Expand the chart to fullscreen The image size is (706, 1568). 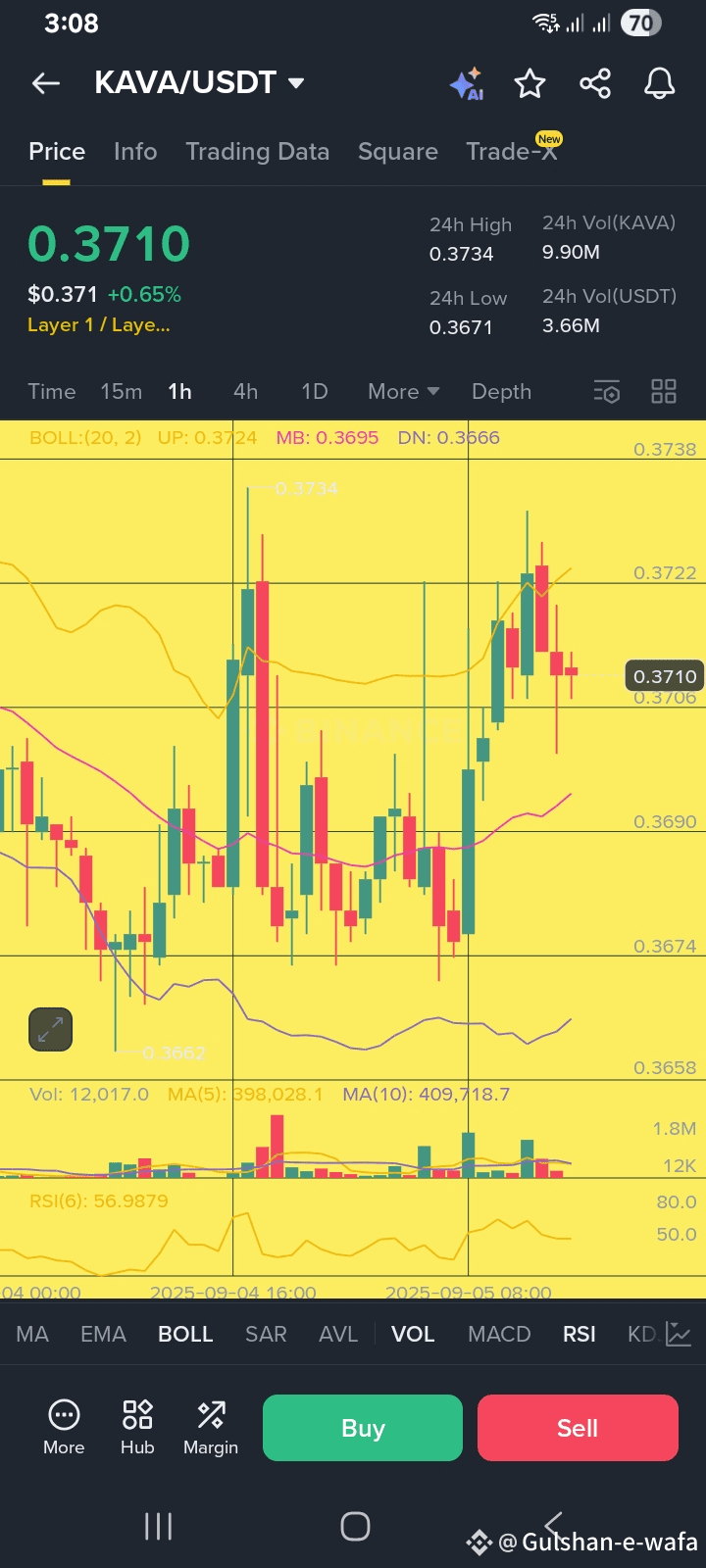(50, 1029)
